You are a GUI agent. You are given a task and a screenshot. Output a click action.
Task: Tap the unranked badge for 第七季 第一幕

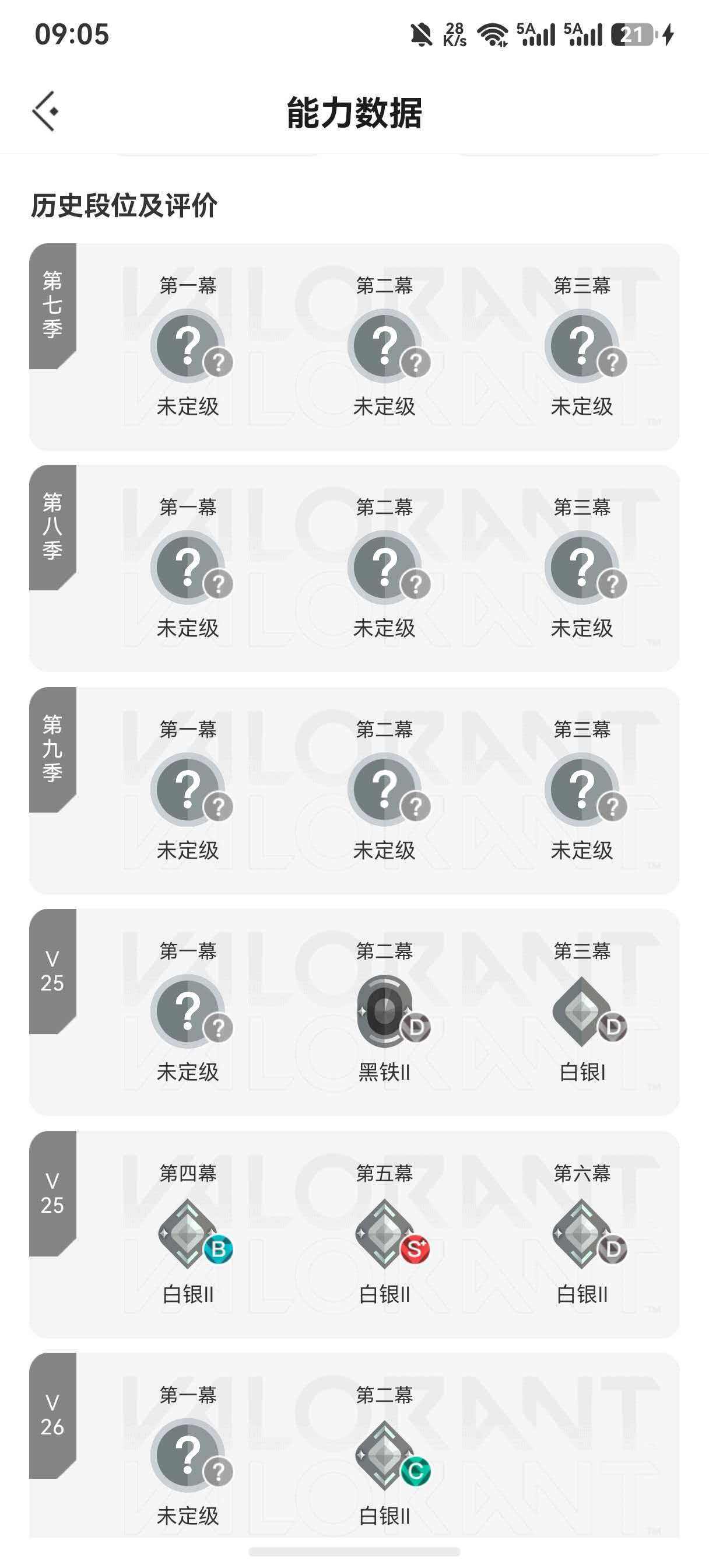pyautogui.click(x=190, y=344)
